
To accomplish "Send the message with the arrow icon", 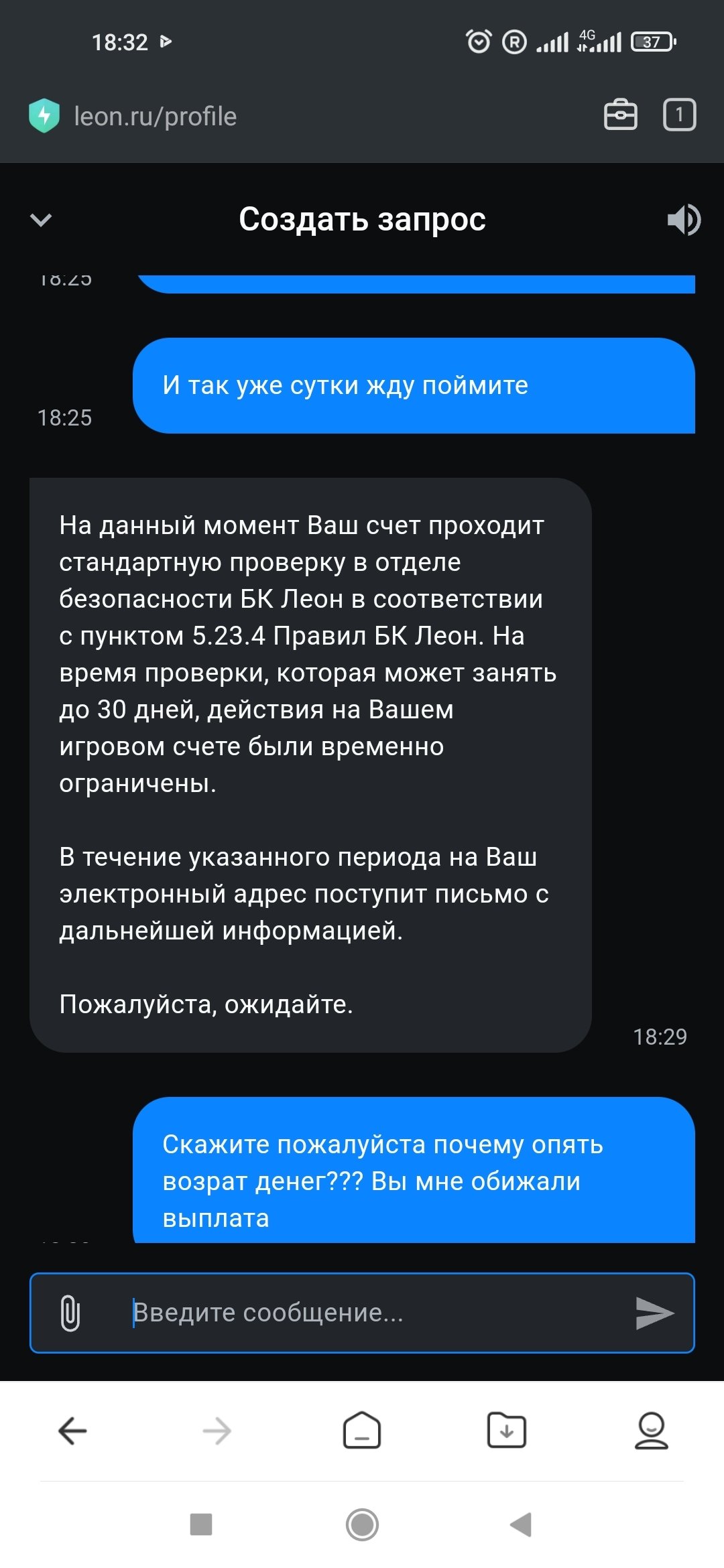I will coord(654,1313).
